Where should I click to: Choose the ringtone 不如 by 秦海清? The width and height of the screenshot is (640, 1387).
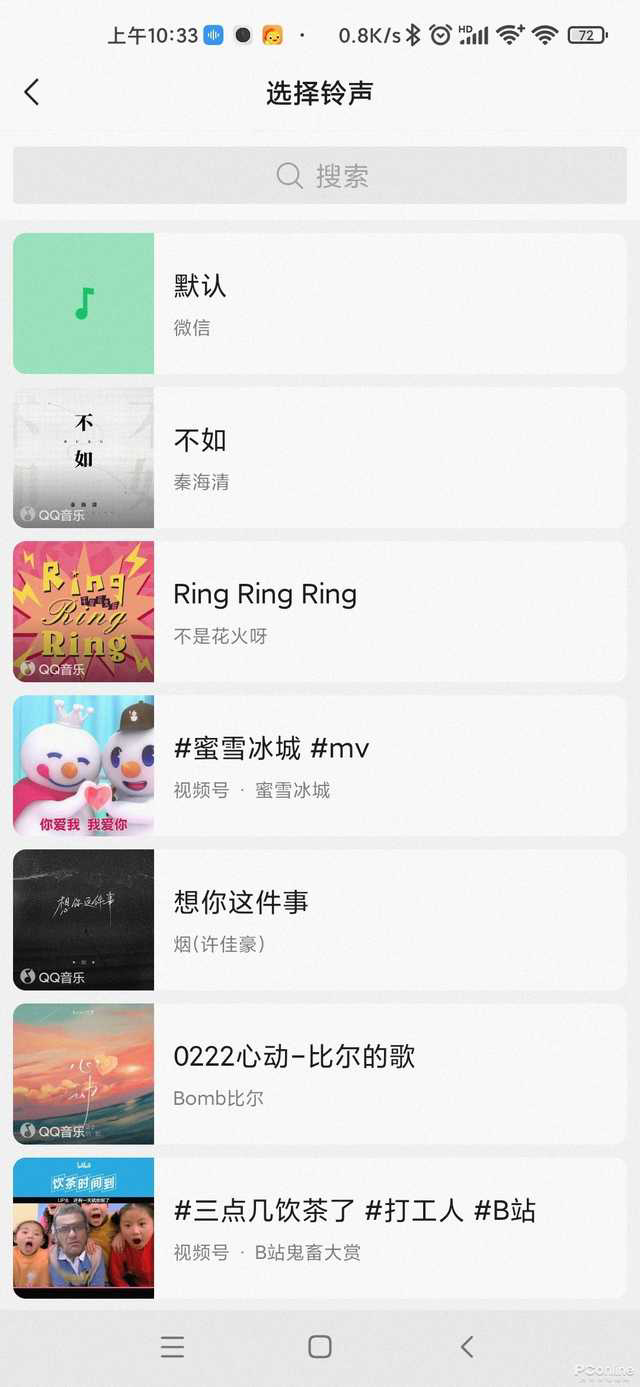tap(320, 458)
